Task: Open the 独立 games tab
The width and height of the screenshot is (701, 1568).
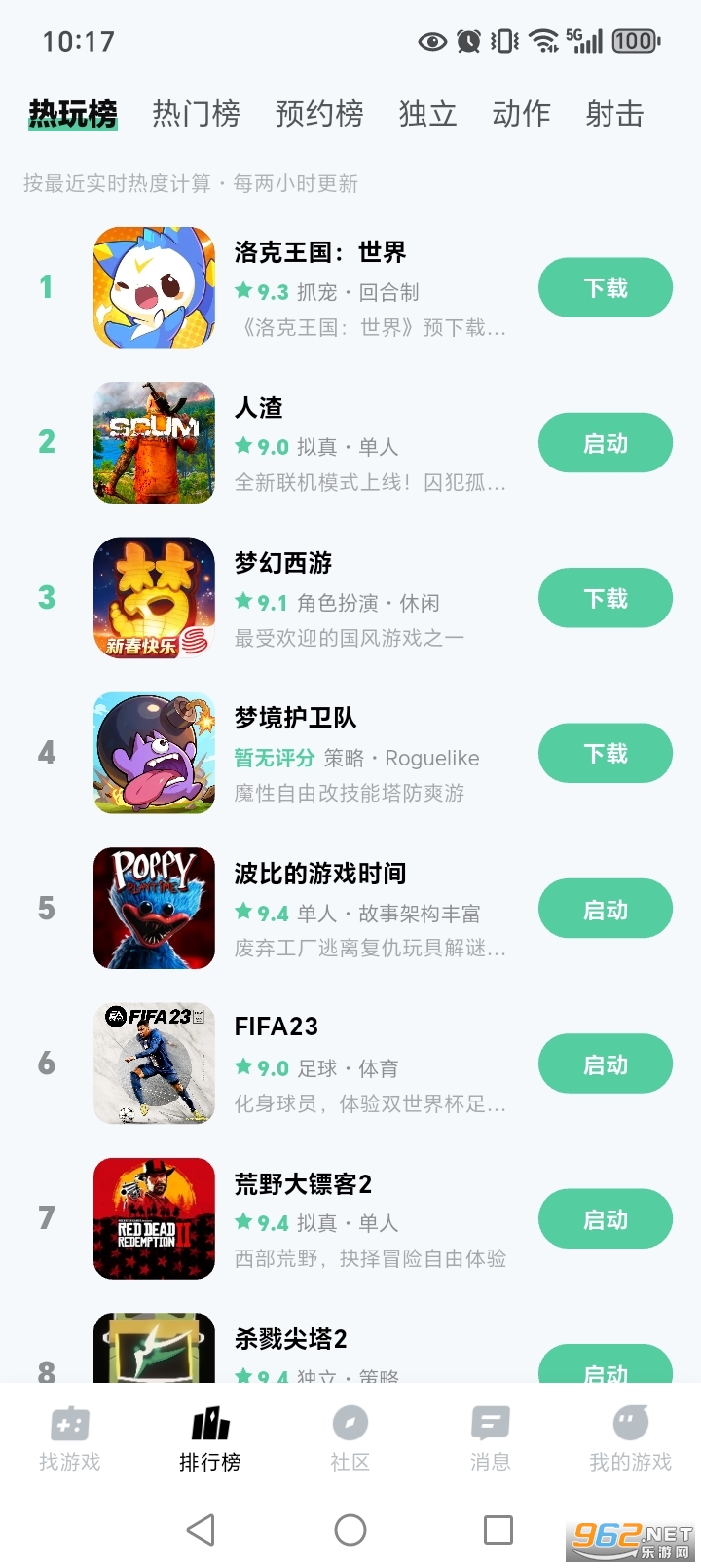Action: [x=428, y=114]
